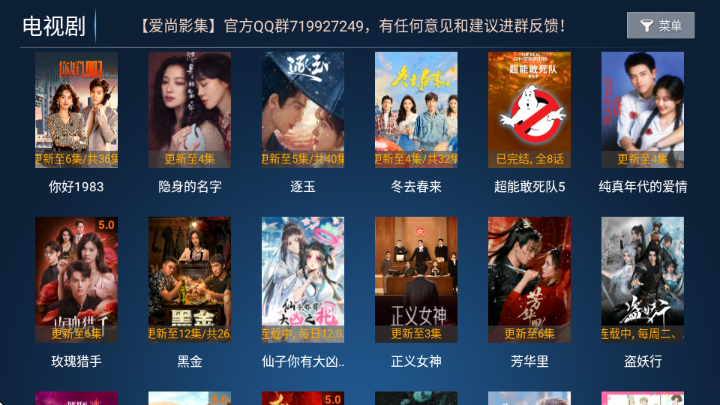
Task: Open 超能敢死队5 poster
Action: [x=529, y=110]
